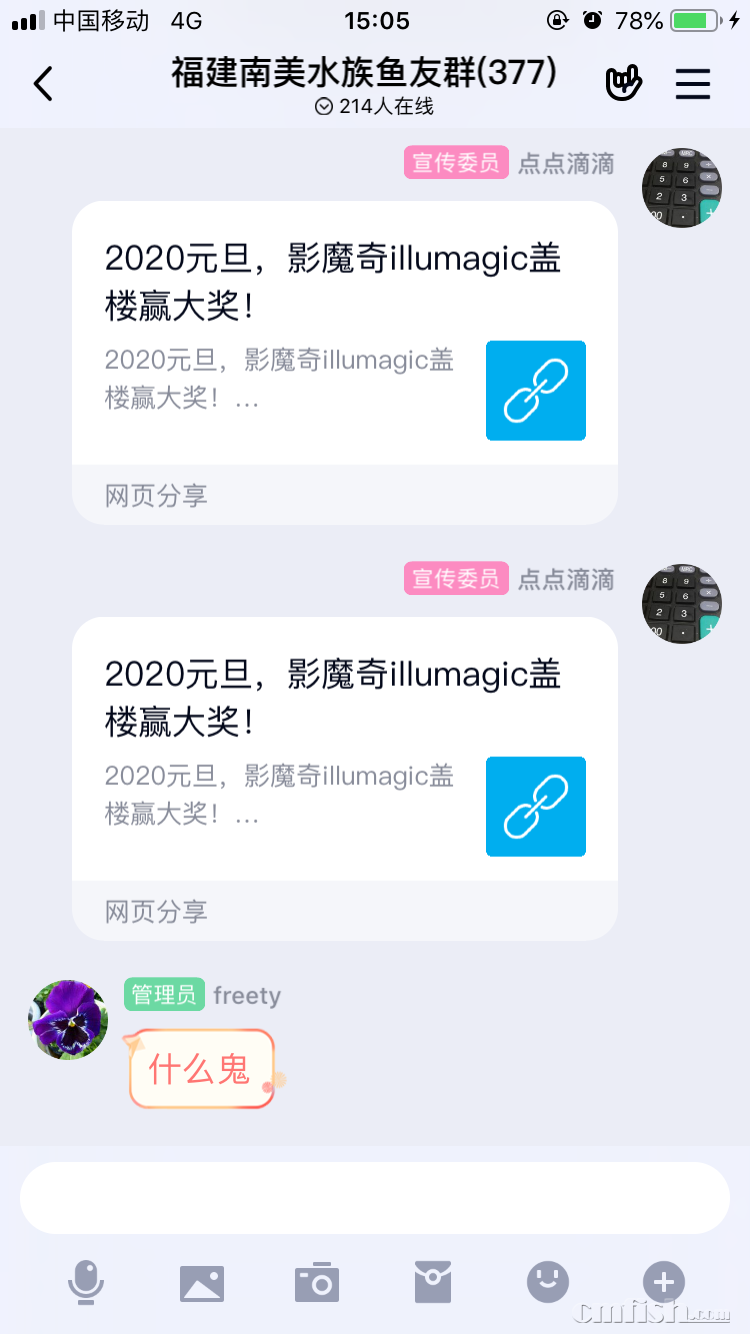Screen dimensions: 750x1334
Task: Open the emoji smiley icon
Action: [547, 1281]
